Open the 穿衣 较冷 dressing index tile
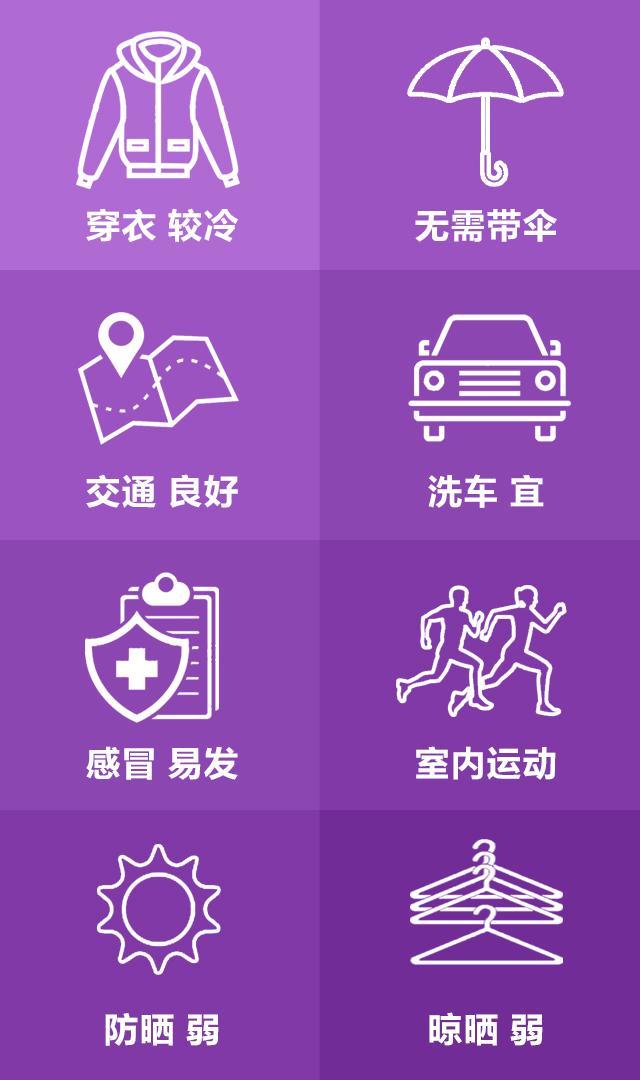640x1080 pixels. pyautogui.click(x=160, y=135)
